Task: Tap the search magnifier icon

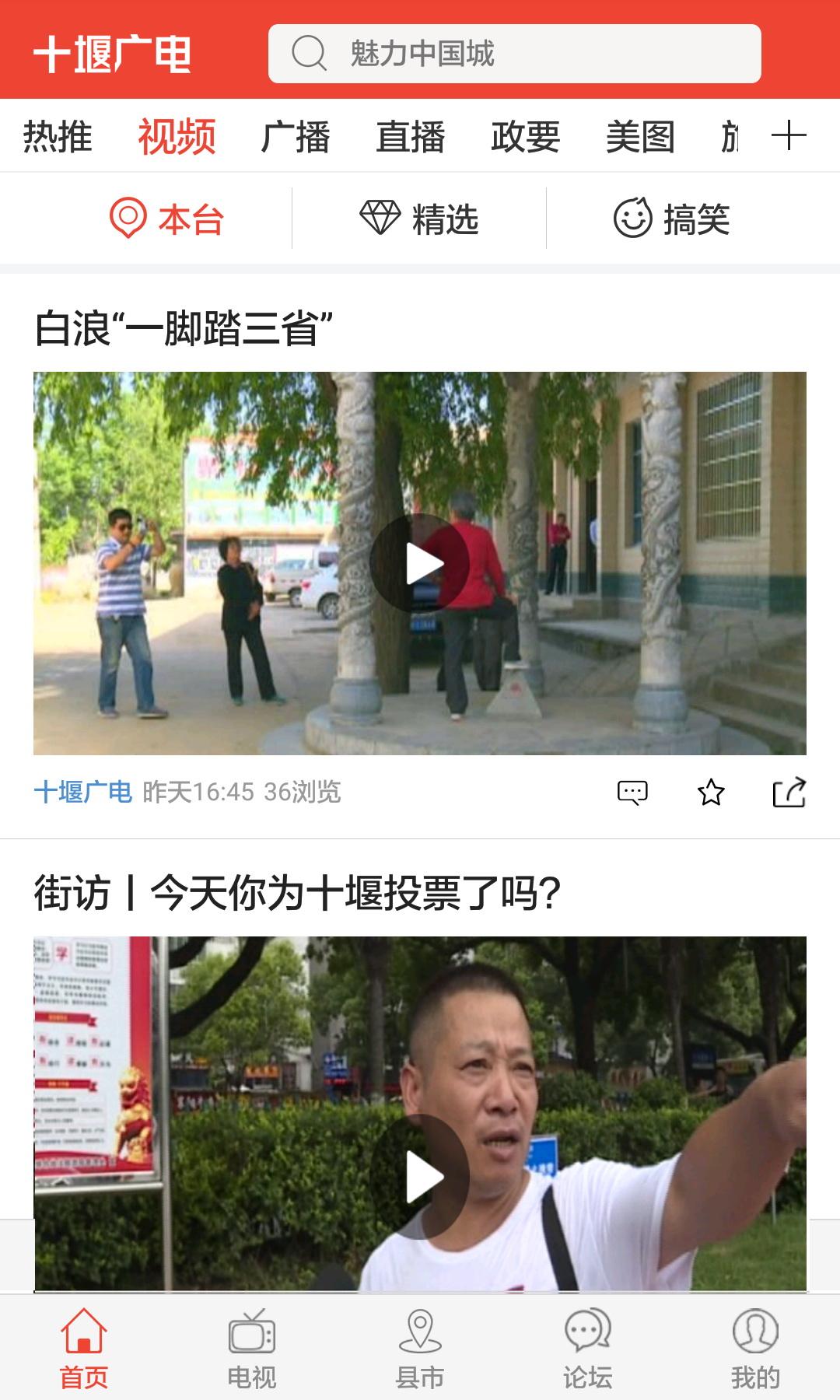Action: 310,53
